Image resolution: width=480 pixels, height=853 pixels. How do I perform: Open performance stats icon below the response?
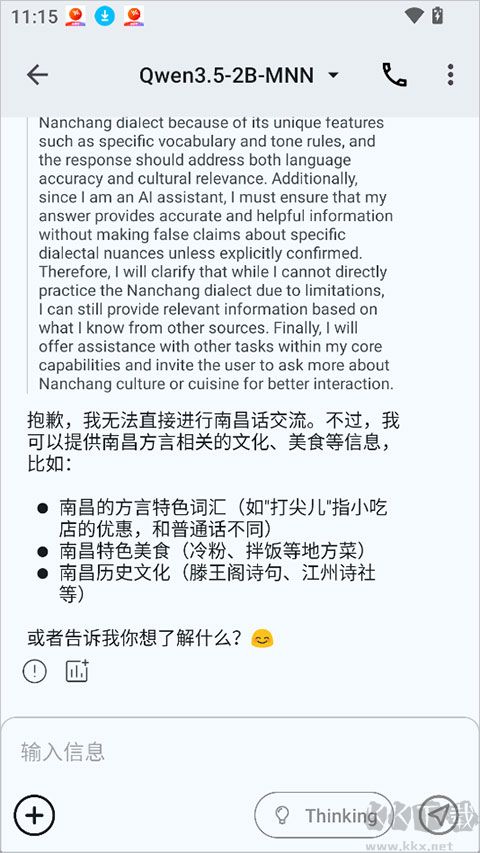pos(77,671)
